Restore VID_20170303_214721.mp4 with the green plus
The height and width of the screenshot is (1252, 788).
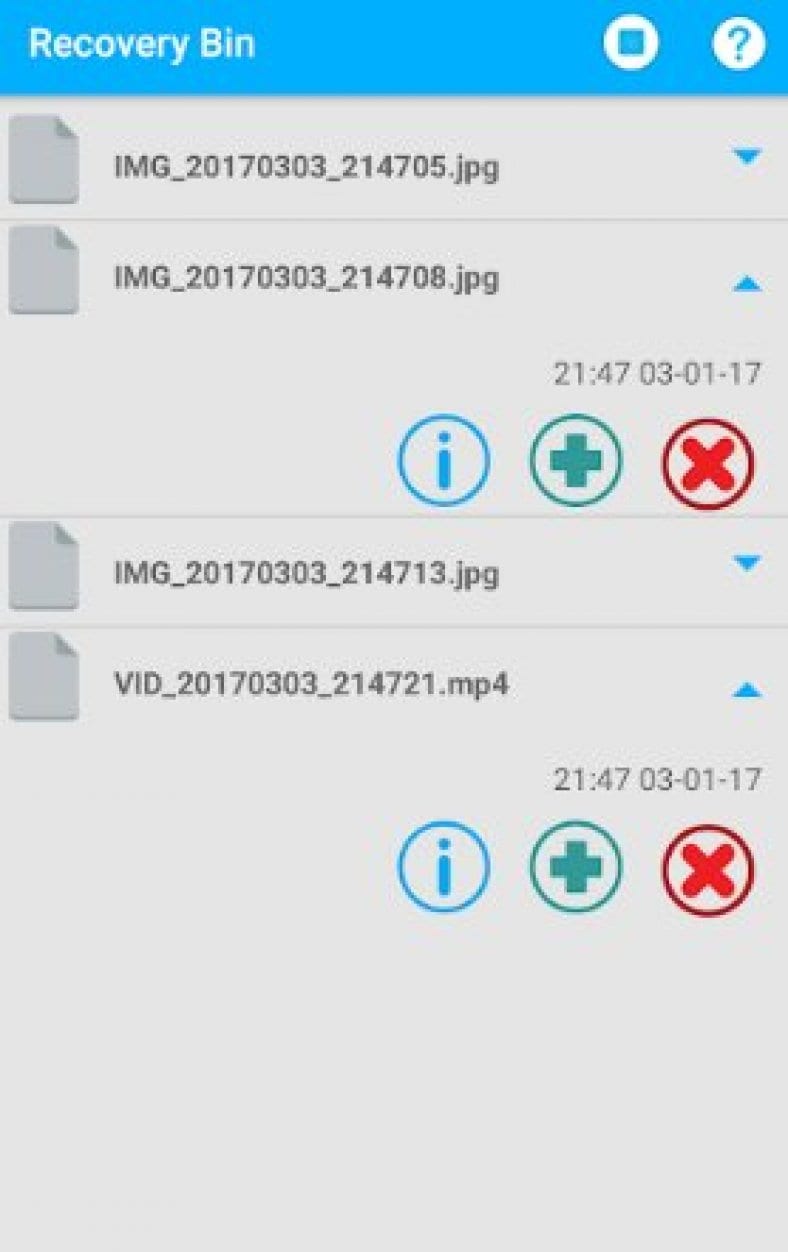click(575, 868)
